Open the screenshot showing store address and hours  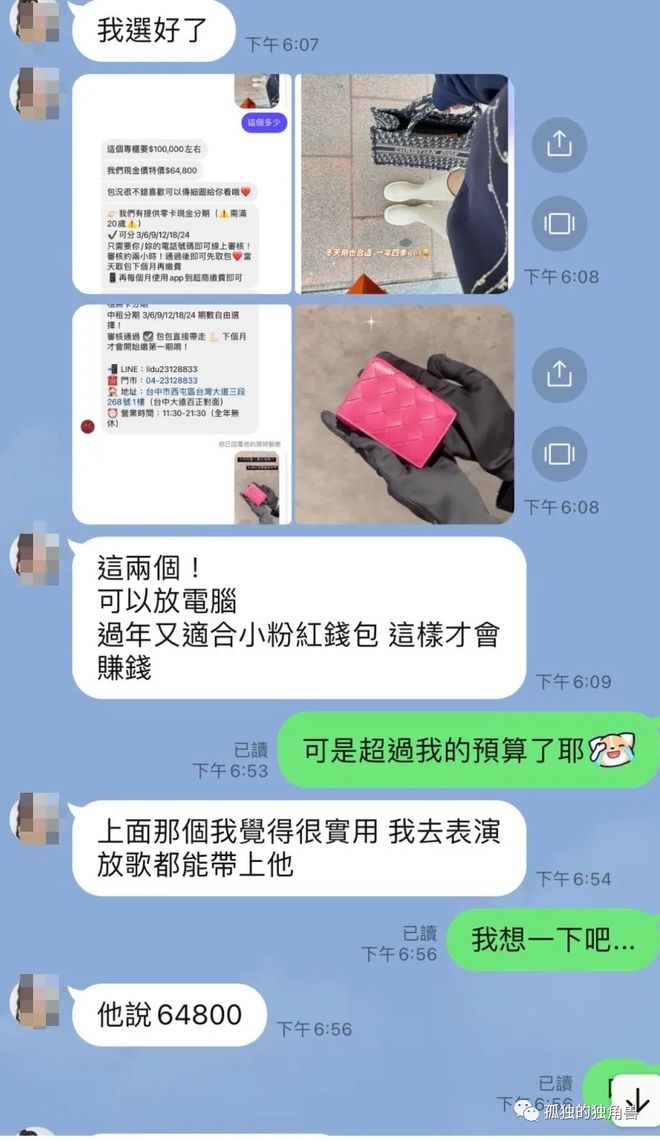182,414
